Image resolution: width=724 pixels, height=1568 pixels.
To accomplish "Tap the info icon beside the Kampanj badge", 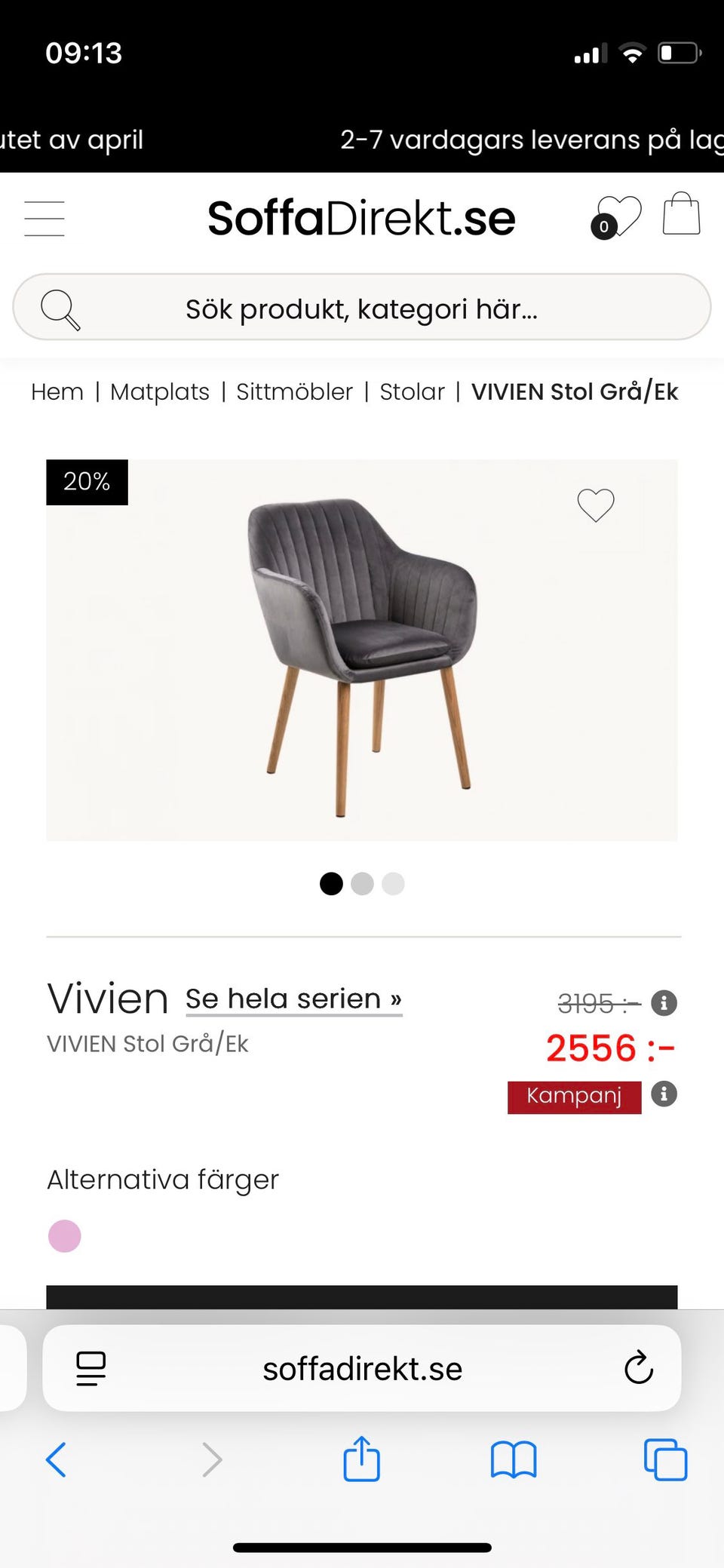I will 663,1094.
